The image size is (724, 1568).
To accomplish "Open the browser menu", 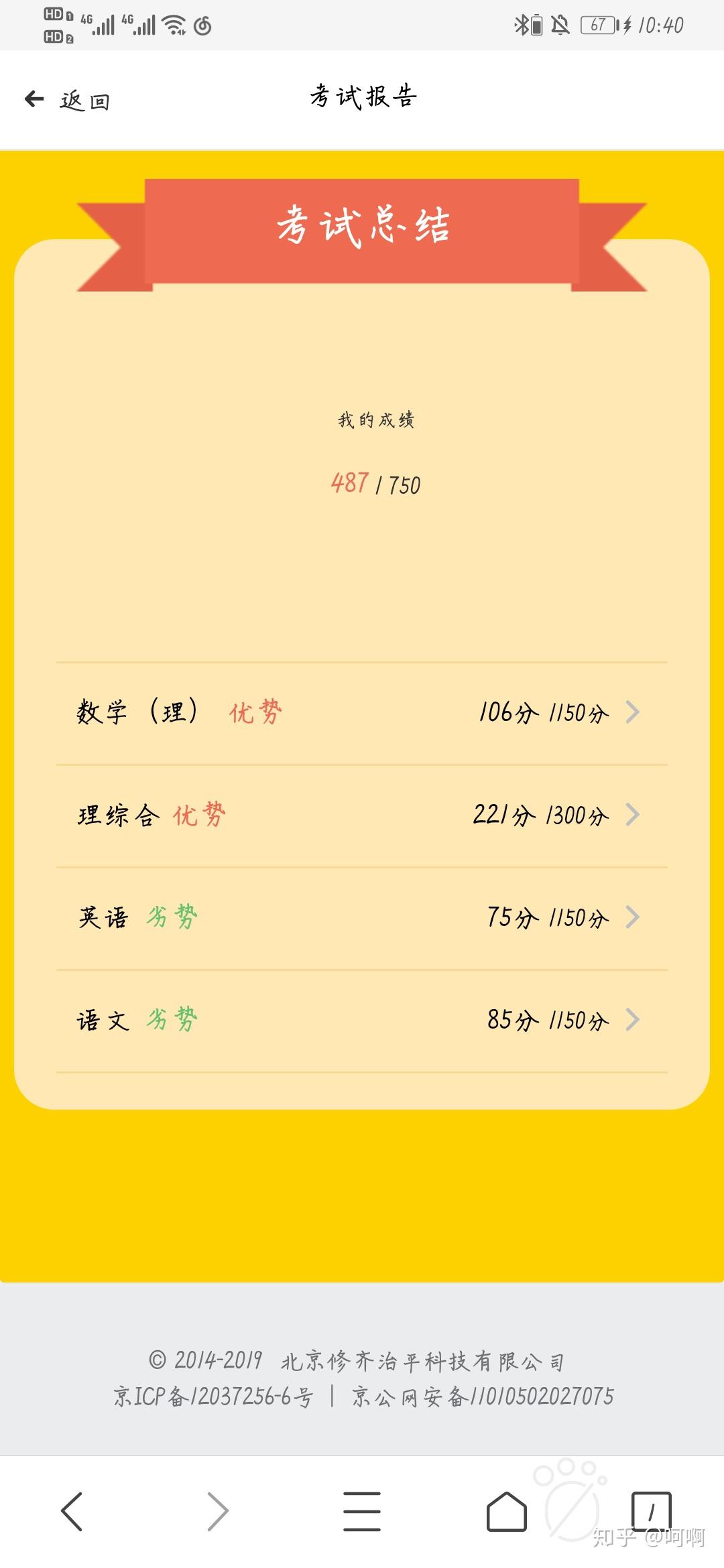I will (x=362, y=1511).
